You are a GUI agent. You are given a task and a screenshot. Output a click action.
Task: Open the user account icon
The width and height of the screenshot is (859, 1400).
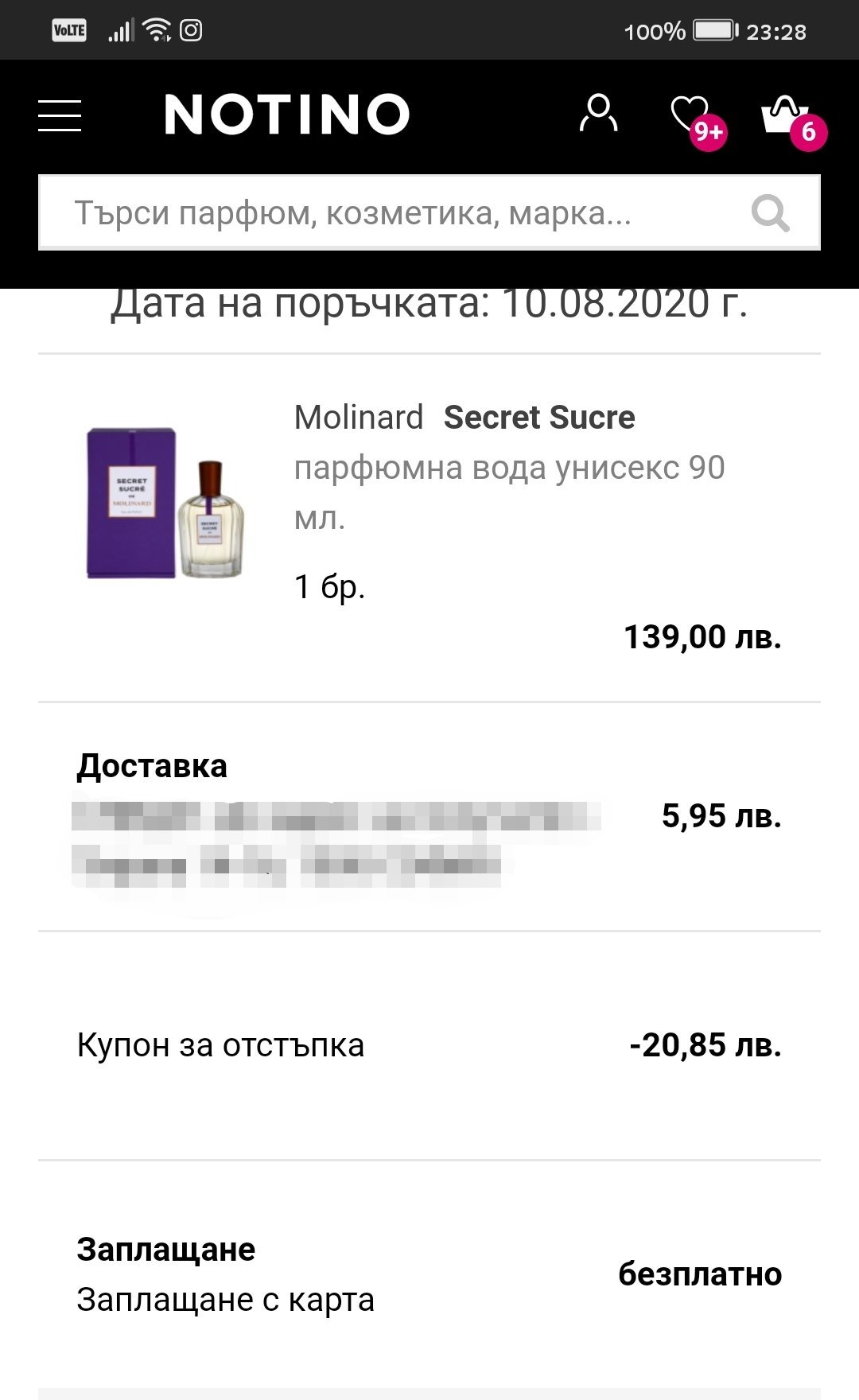598,114
